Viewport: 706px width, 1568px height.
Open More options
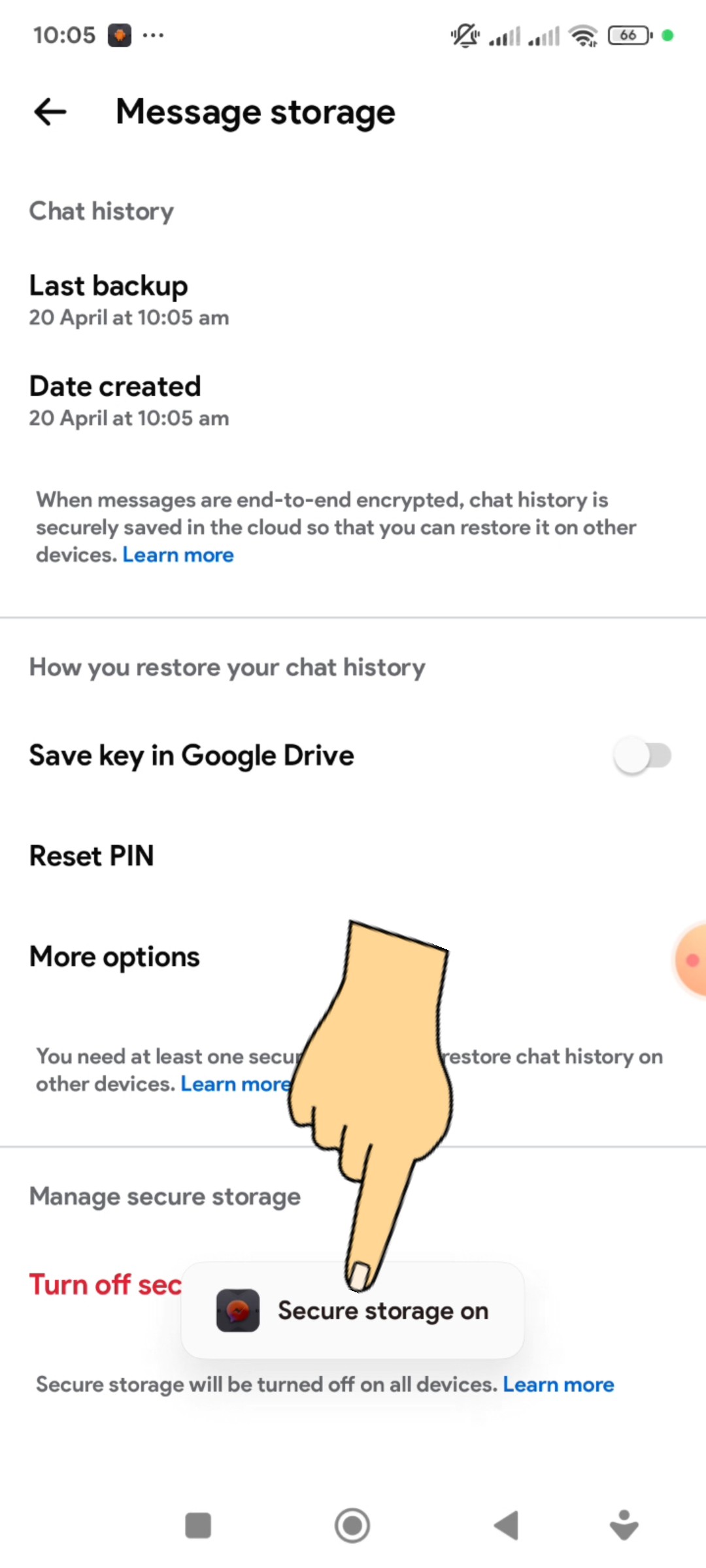point(115,957)
